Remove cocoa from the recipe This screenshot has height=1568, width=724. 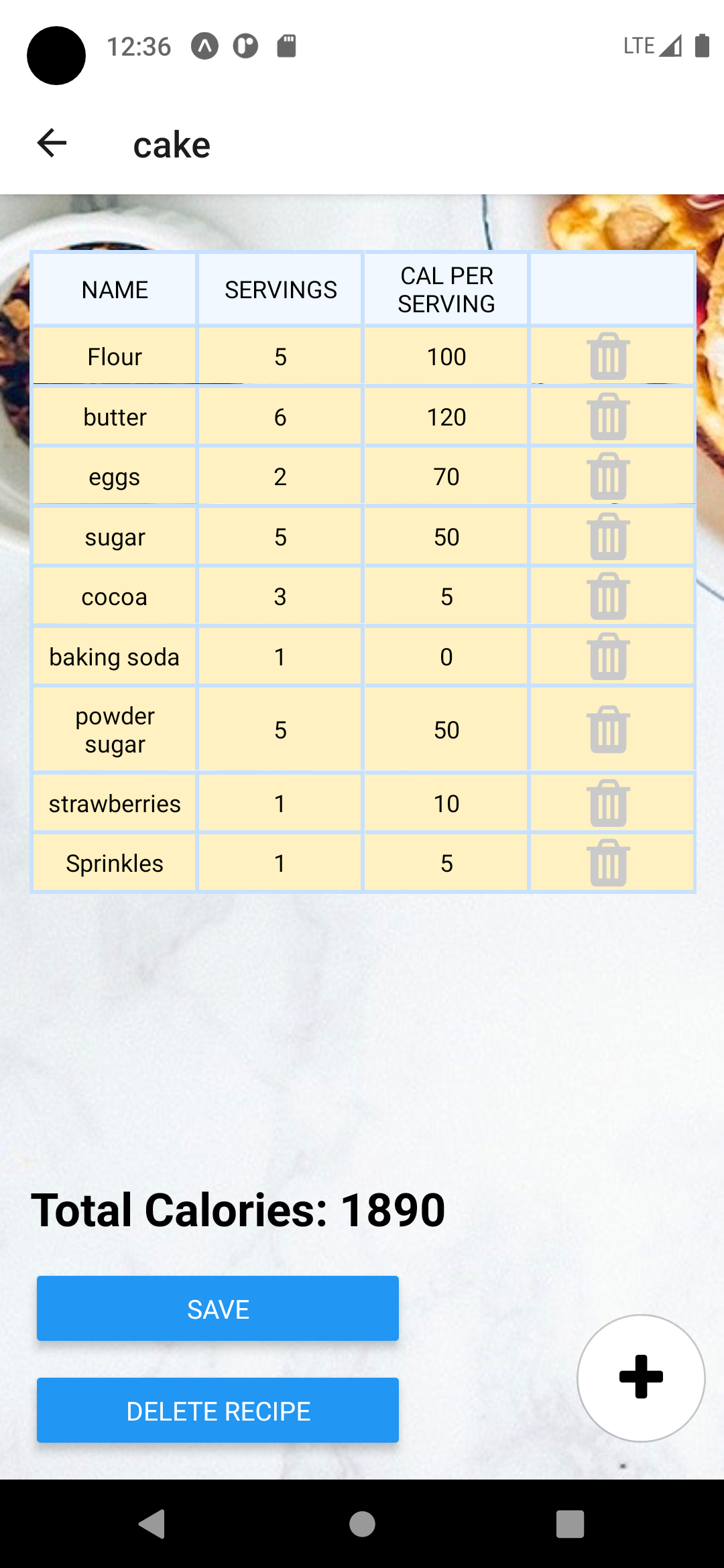(609, 596)
